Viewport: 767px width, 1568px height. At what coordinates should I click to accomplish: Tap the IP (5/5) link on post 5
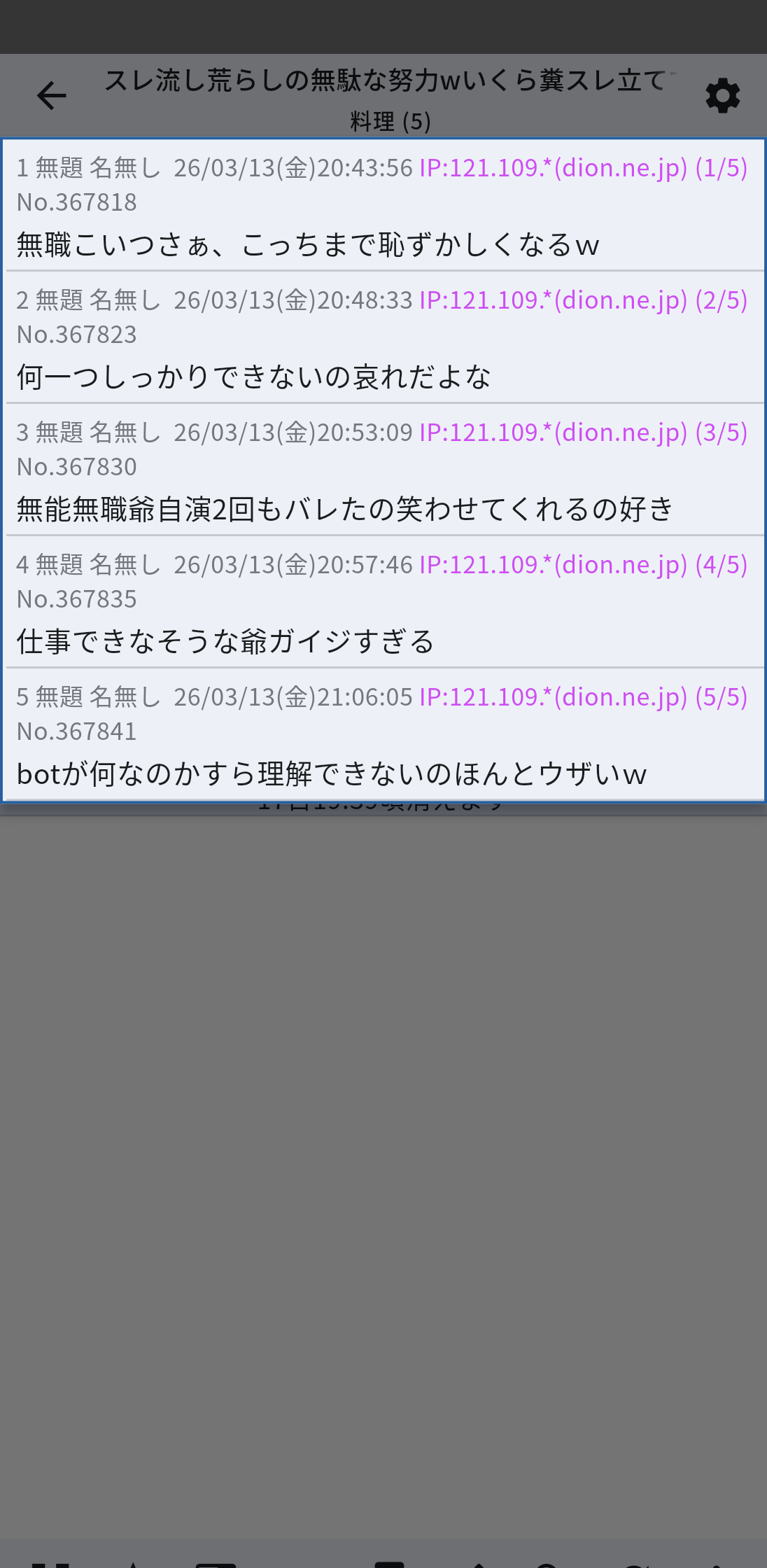tap(583, 697)
